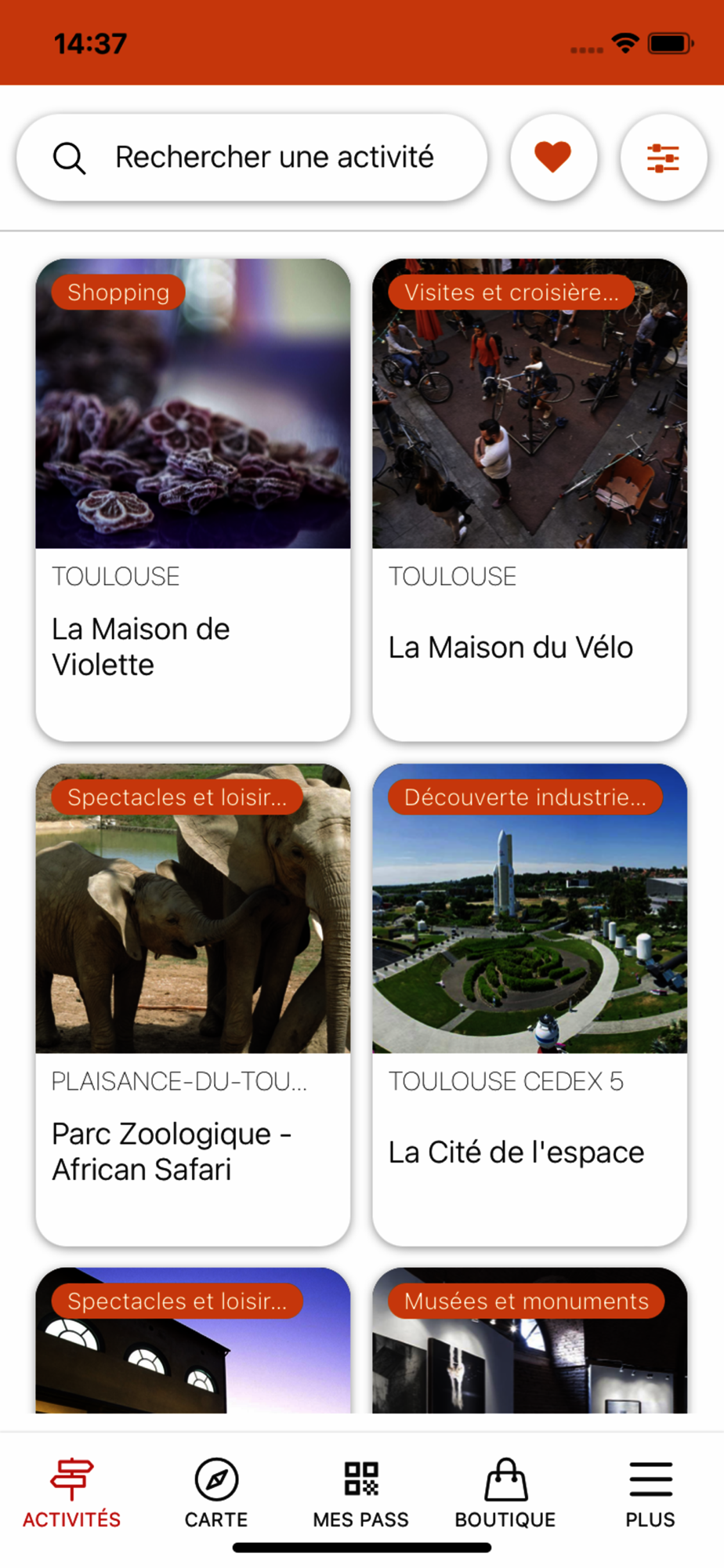The width and height of the screenshot is (724, 1568).
Task: Open La Maison de Violette card
Action: point(193,499)
